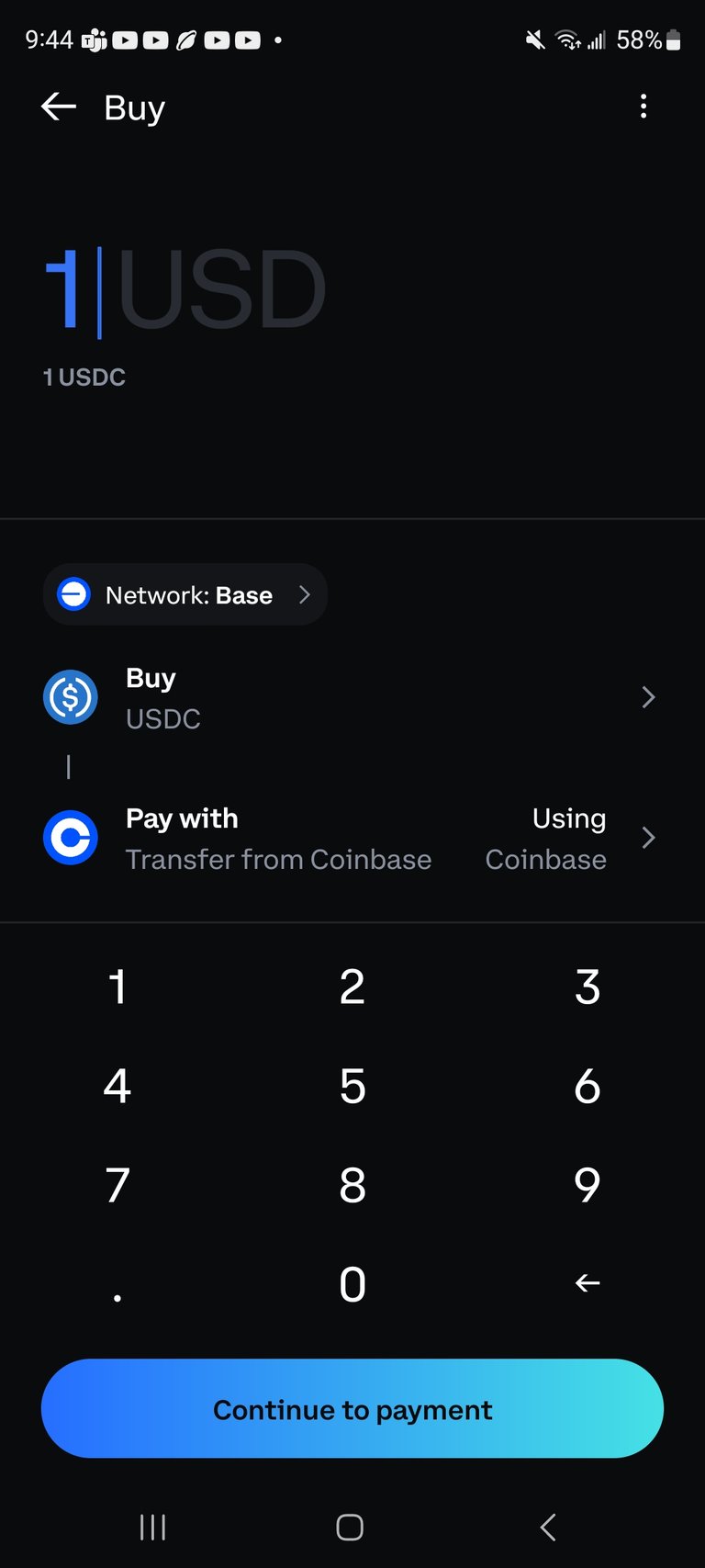The width and height of the screenshot is (705, 1568).
Task: Enter digit 3 on the keypad
Action: pyautogui.click(x=587, y=987)
